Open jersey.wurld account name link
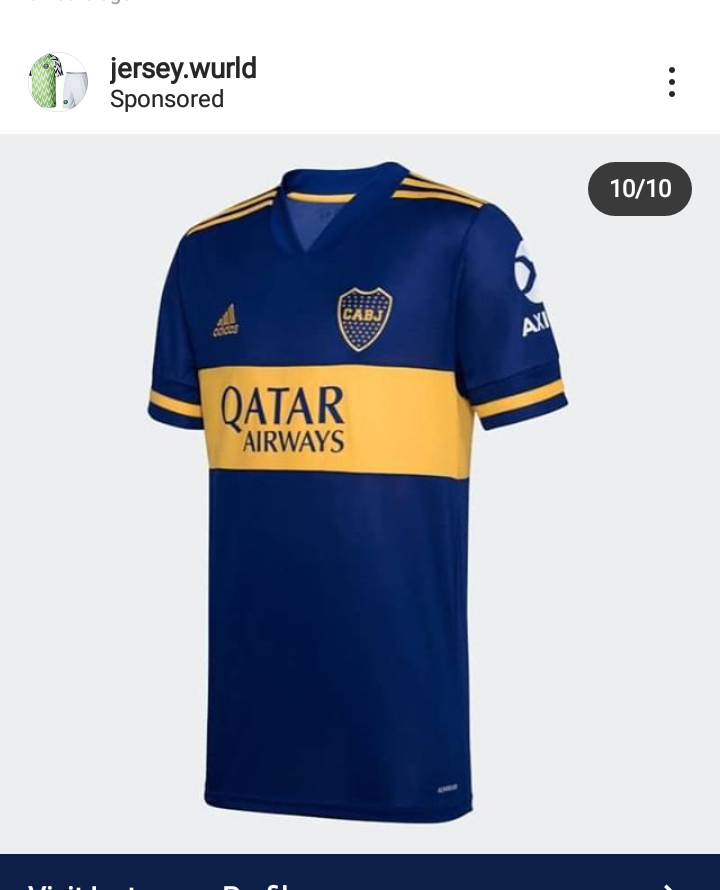The height and width of the screenshot is (890, 720). click(183, 68)
